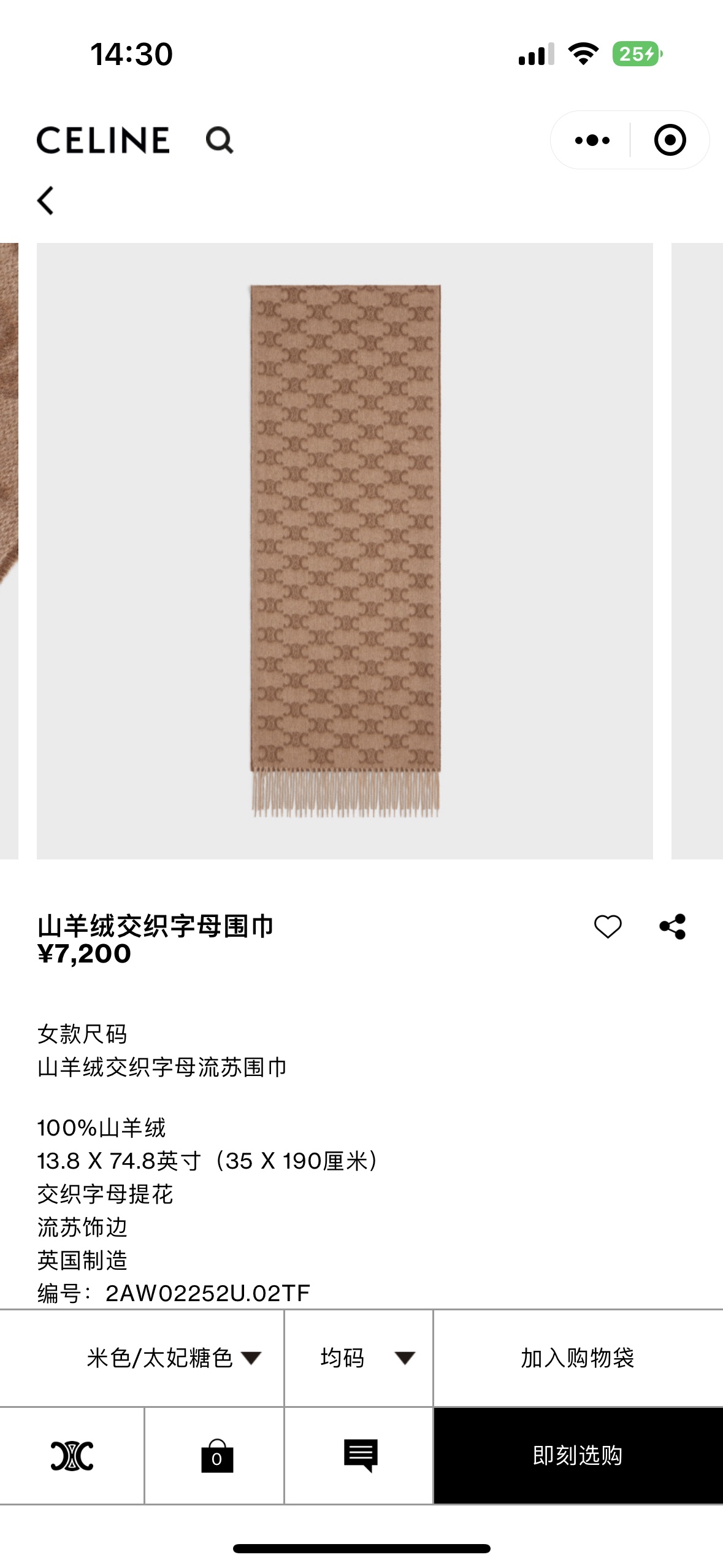This screenshot has width=723, height=1568.
Task: Expand the 均码 size dropdown
Action: pyautogui.click(x=367, y=1358)
